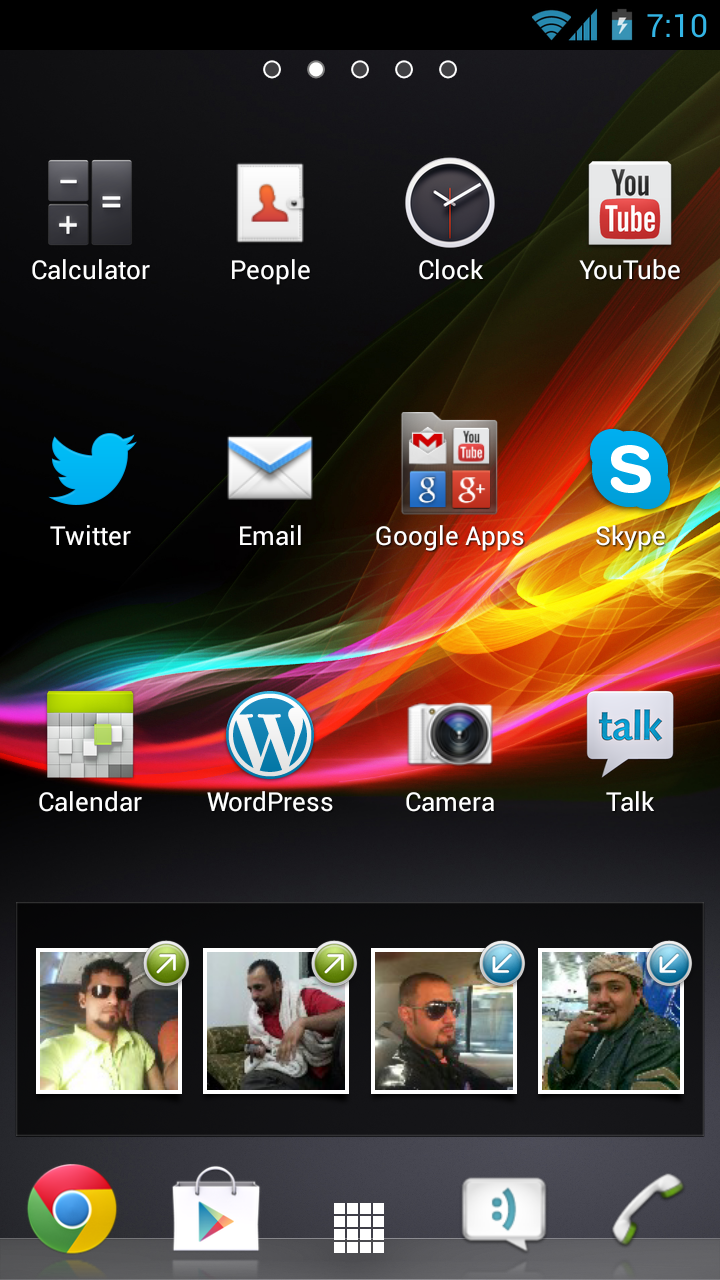
Task: Open Play Store from the dock
Action: (x=216, y=1210)
